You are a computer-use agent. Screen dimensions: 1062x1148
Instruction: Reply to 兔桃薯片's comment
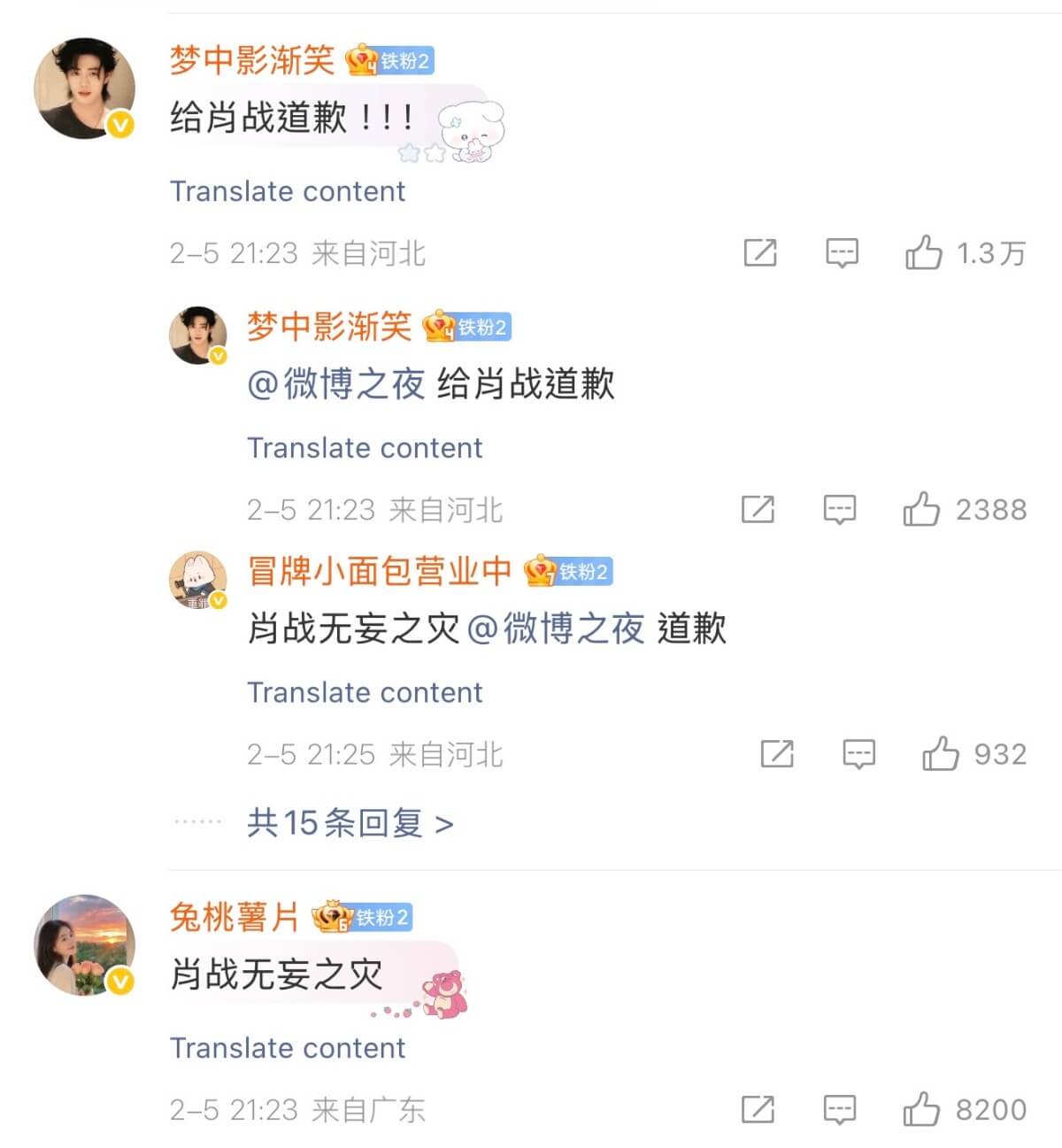[x=839, y=1110]
